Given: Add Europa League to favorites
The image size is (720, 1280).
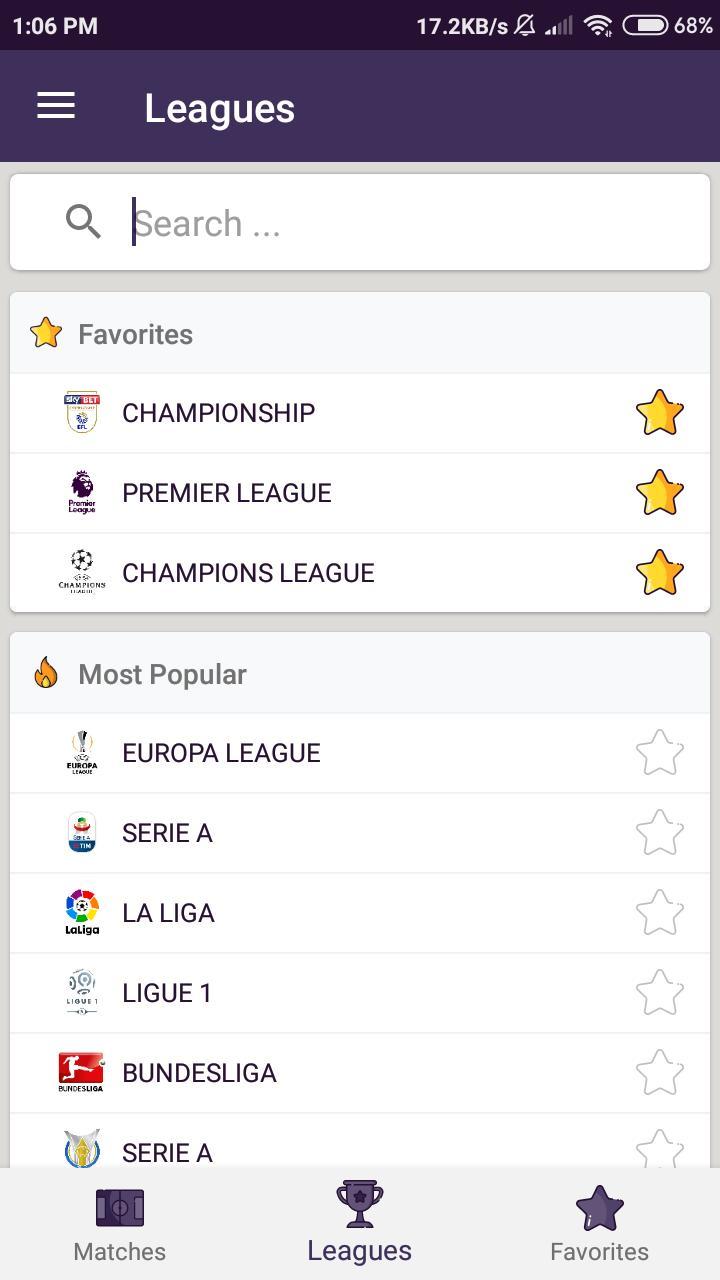Looking at the screenshot, I should point(659,752).
